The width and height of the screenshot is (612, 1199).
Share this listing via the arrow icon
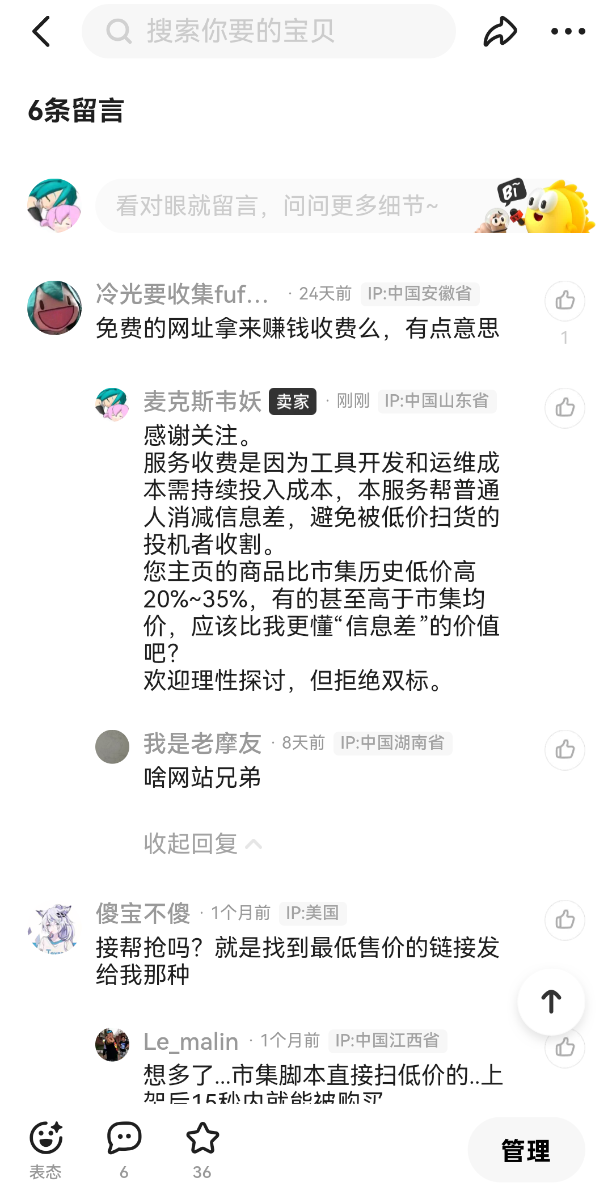[x=500, y=32]
